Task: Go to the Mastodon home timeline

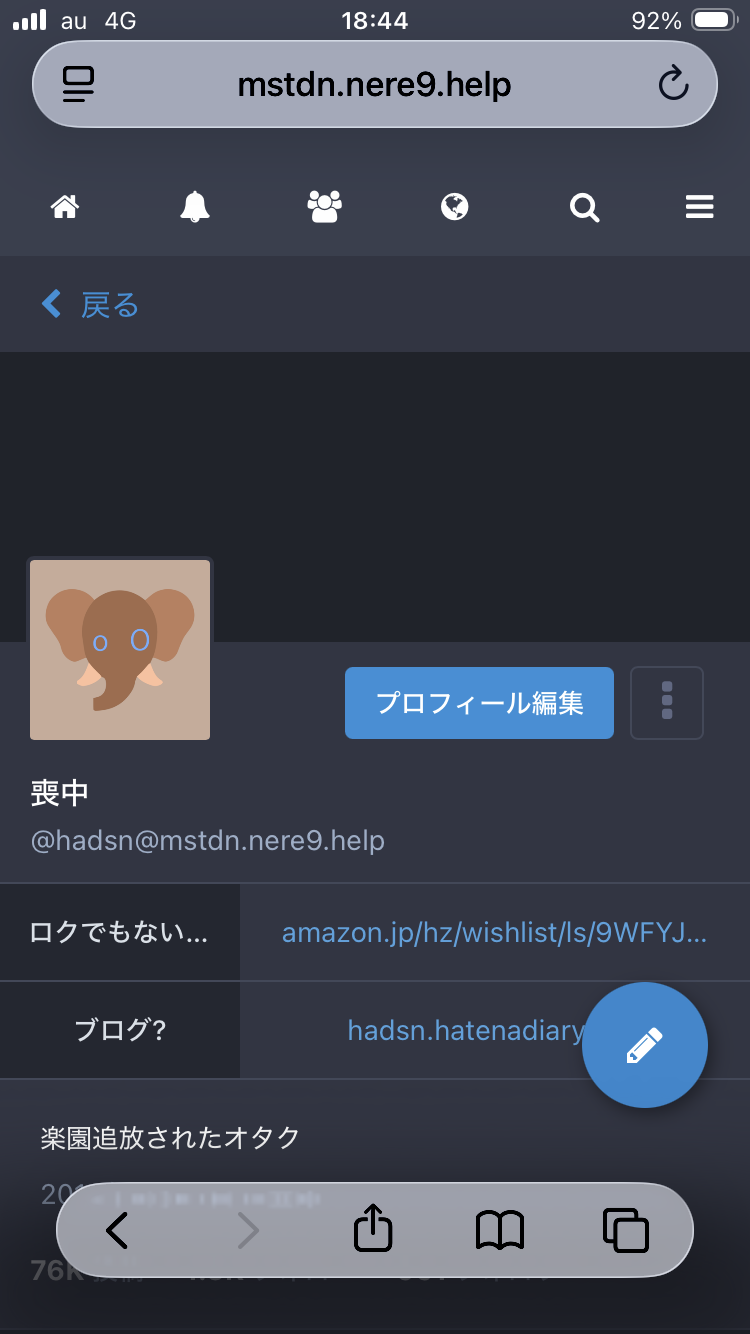Action: (x=65, y=207)
